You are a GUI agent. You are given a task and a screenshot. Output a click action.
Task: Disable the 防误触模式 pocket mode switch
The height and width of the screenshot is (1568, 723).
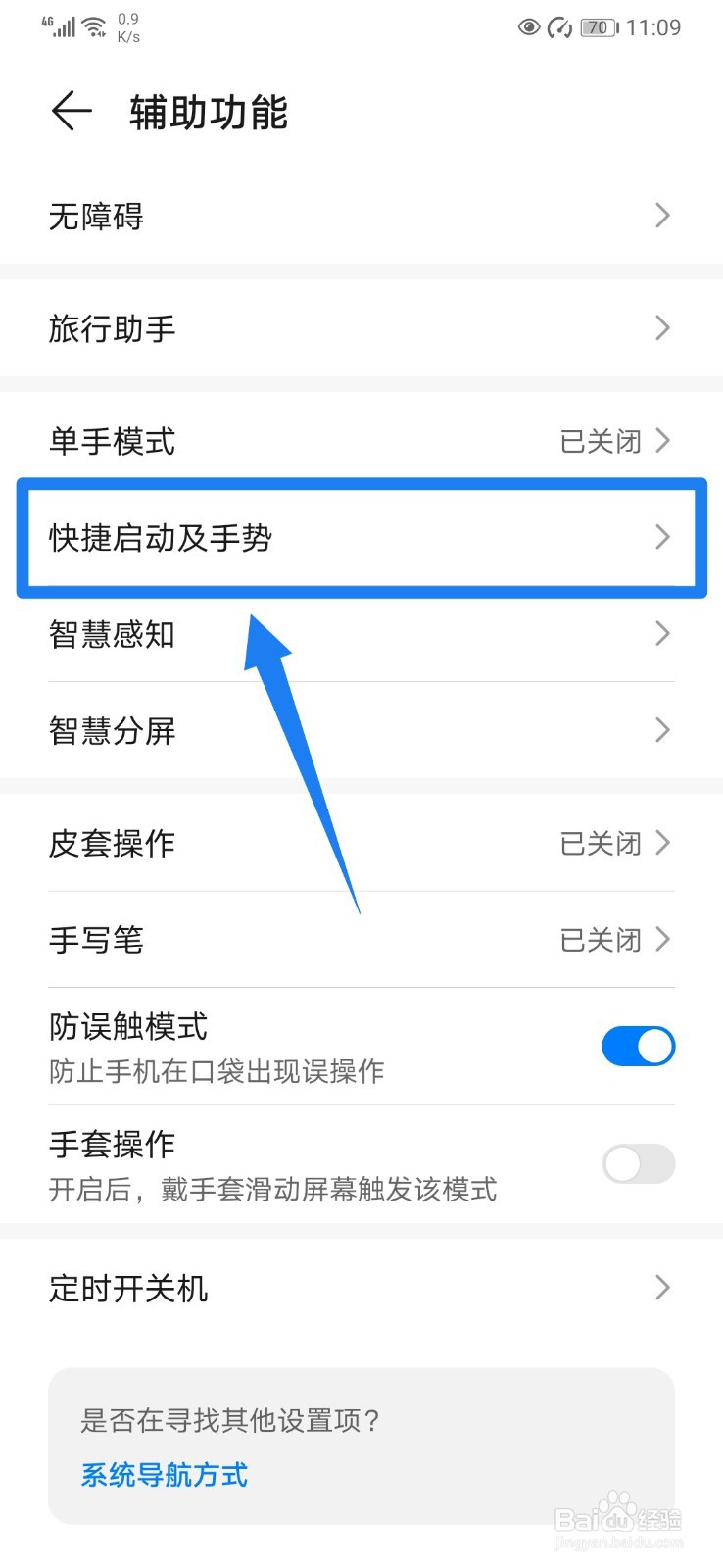[638, 1046]
